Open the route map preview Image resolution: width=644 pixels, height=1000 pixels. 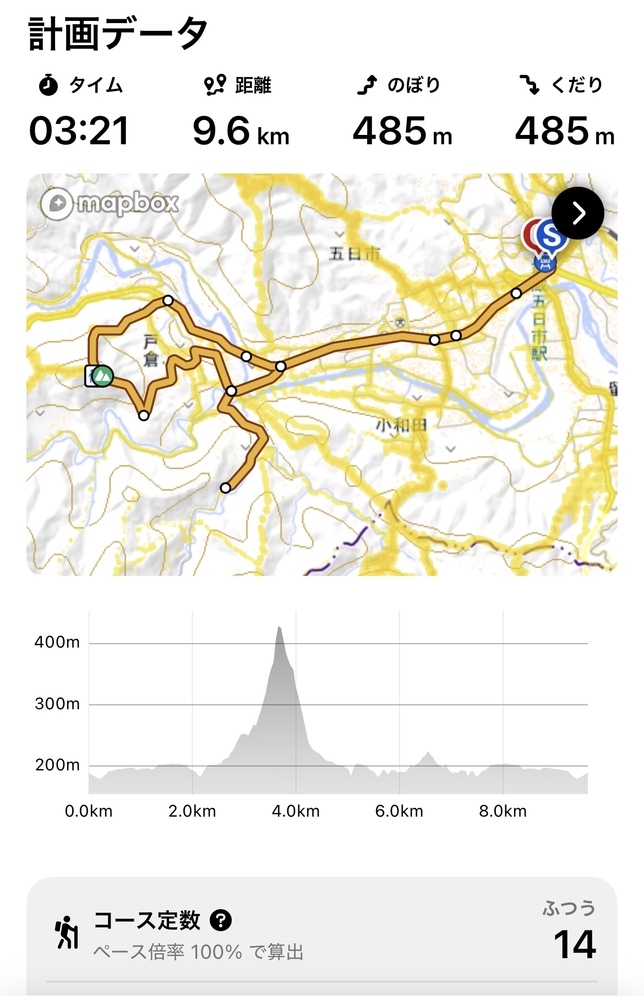[x=320, y=400]
